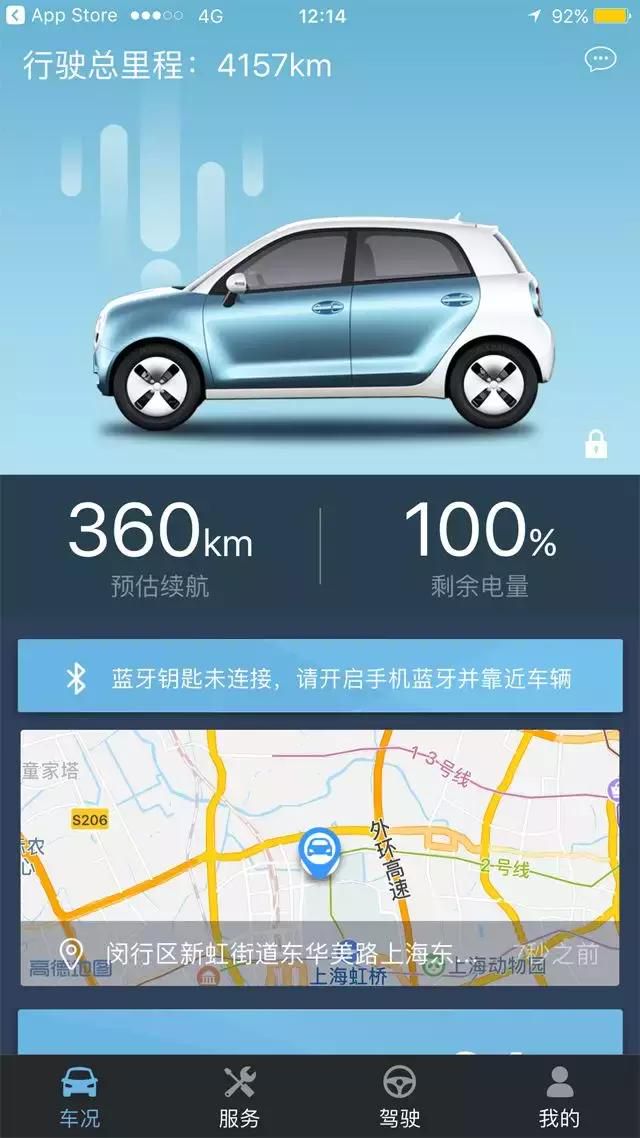Image resolution: width=640 pixels, height=1138 pixels.
Task: Tap the vehicle lock icon
Action: pos(596,444)
